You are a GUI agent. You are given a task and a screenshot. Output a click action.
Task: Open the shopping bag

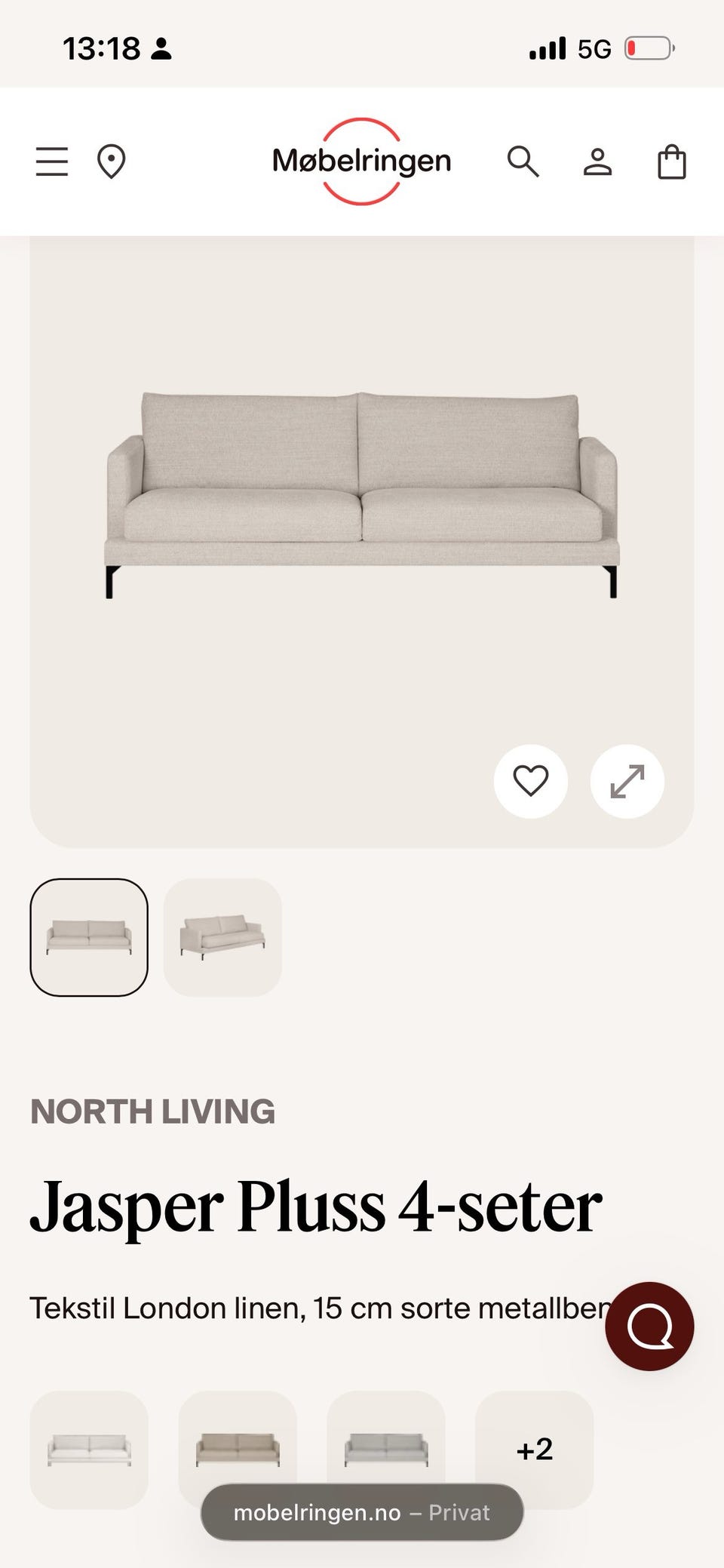[x=671, y=161]
